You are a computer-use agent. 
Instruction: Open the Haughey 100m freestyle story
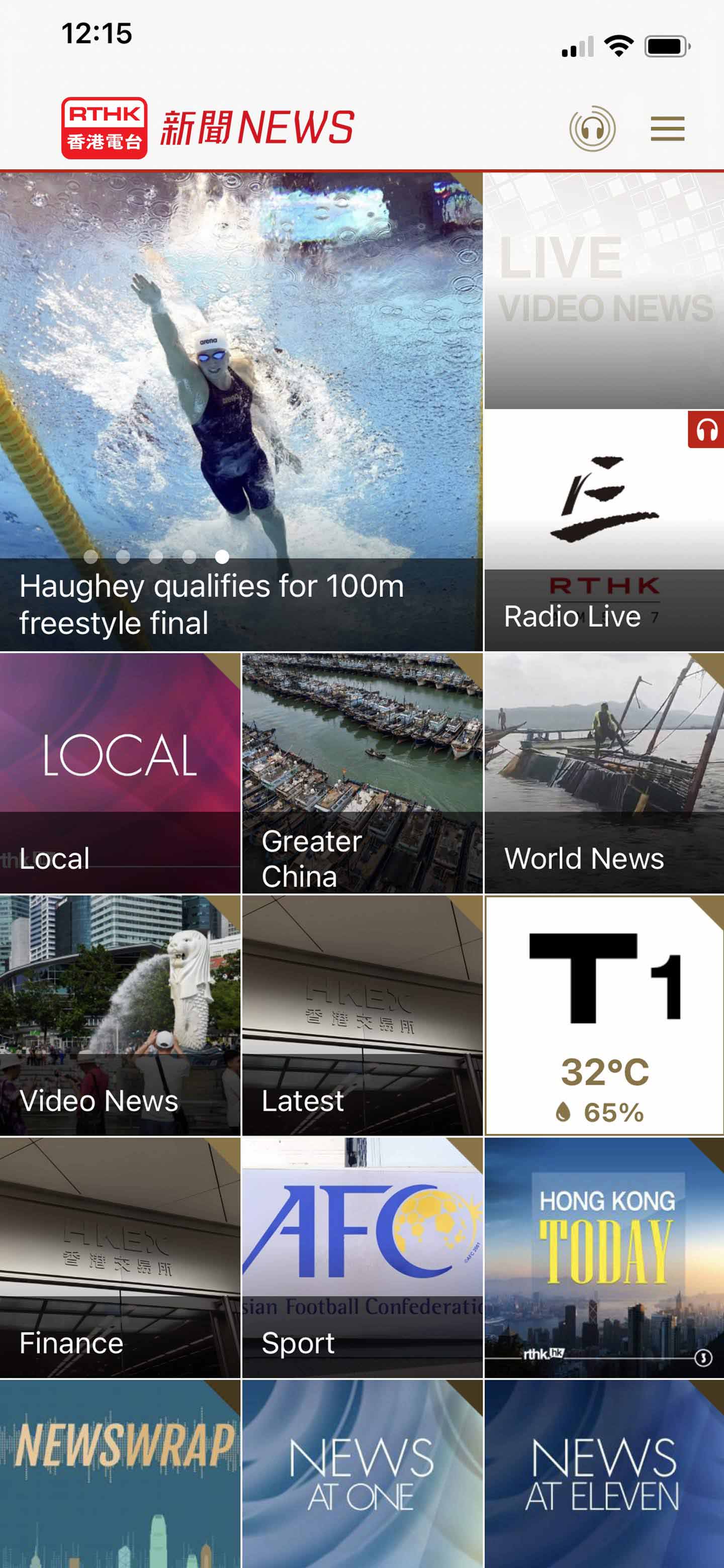(x=241, y=412)
